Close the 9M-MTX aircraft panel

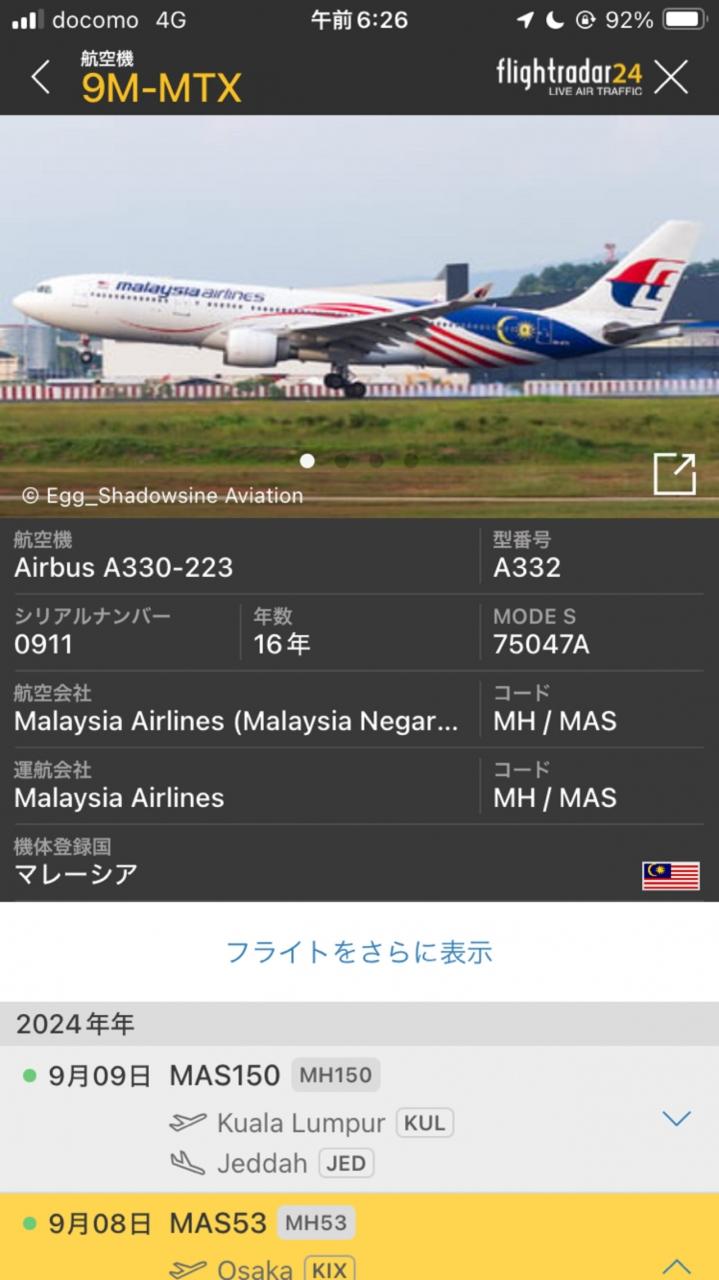[672, 77]
